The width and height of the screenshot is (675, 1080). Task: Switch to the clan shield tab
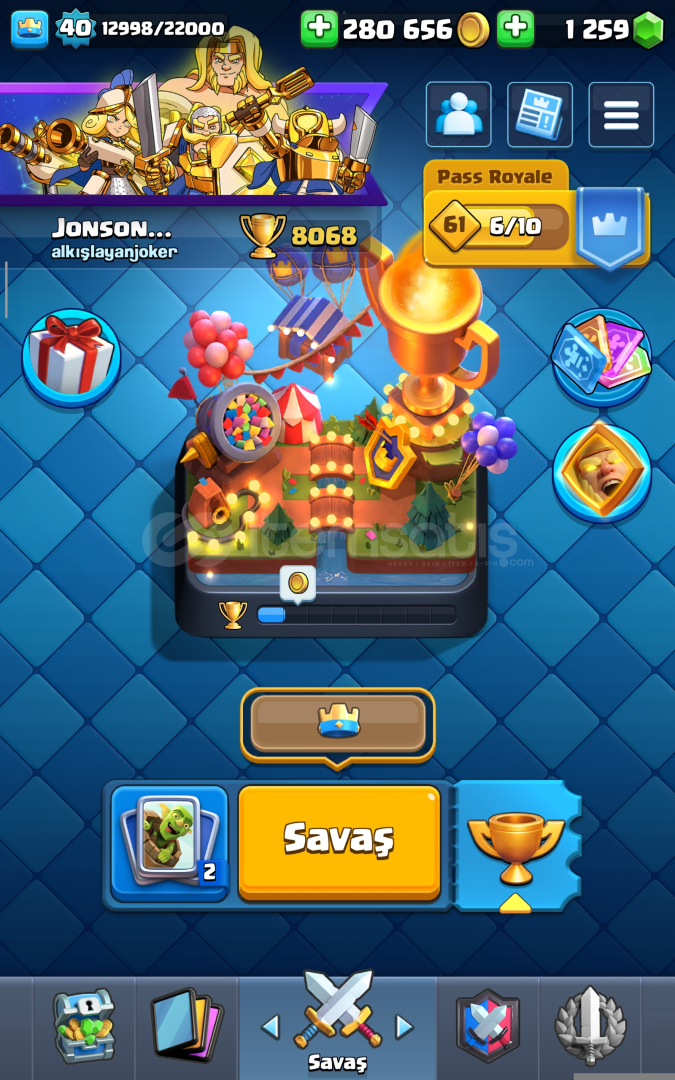(x=488, y=1026)
